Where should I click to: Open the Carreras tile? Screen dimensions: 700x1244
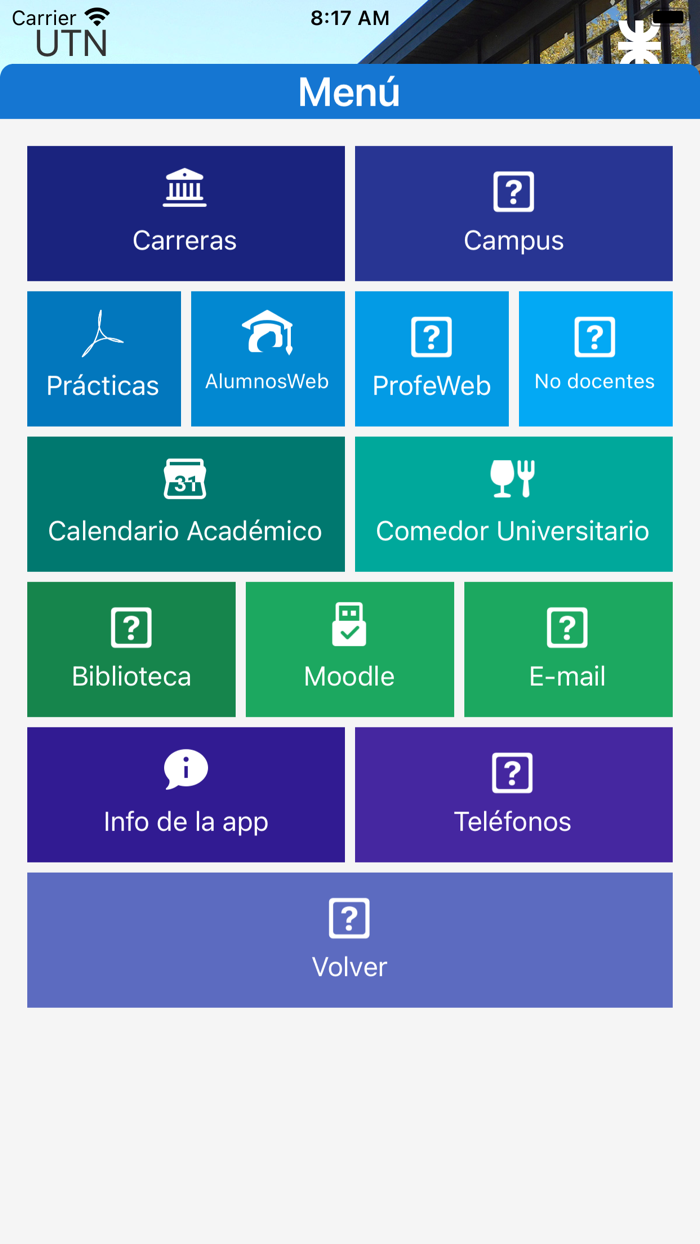pyautogui.click(x=185, y=213)
